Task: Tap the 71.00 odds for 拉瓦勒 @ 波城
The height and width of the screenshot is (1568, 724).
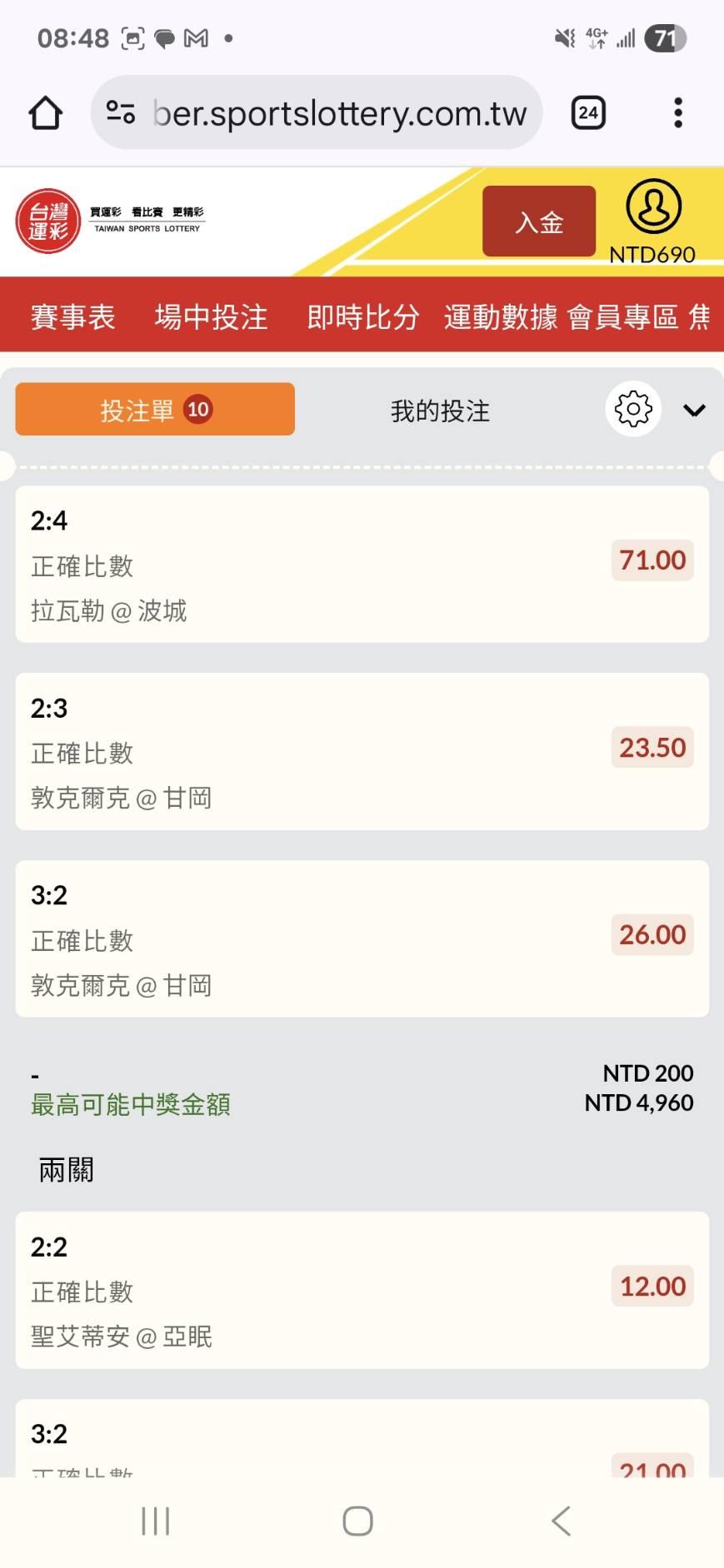Action: [x=652, y=560]
